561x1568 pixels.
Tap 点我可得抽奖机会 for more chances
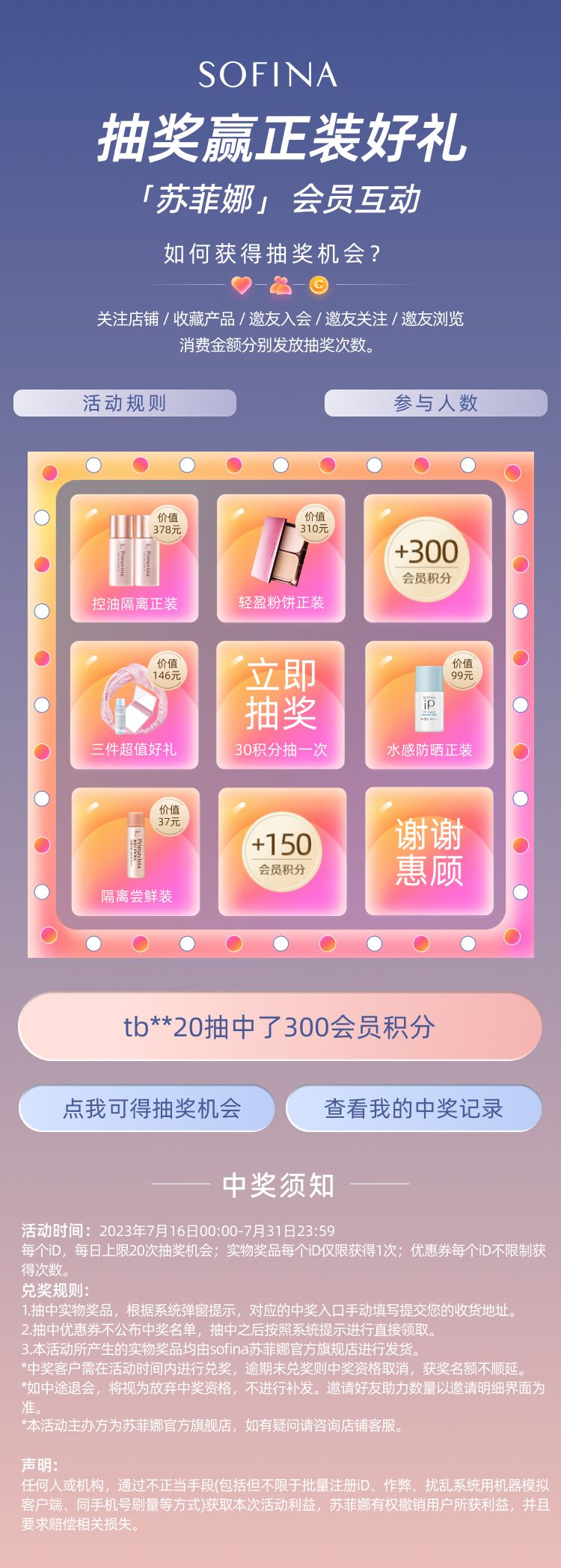[147, 1108]
